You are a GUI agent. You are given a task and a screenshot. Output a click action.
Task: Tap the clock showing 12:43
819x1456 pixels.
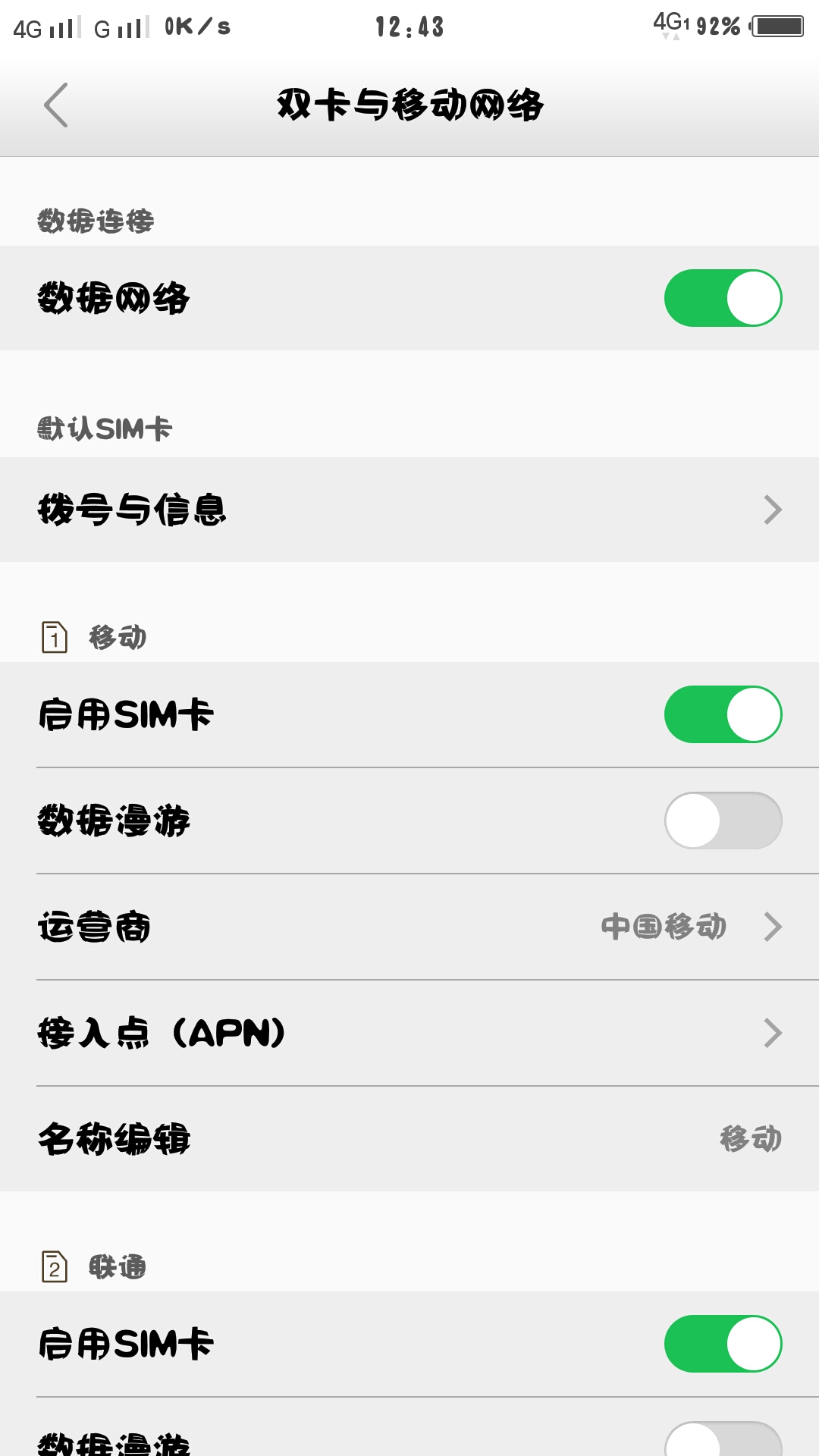pyautogui.click(x=409, y=25)
